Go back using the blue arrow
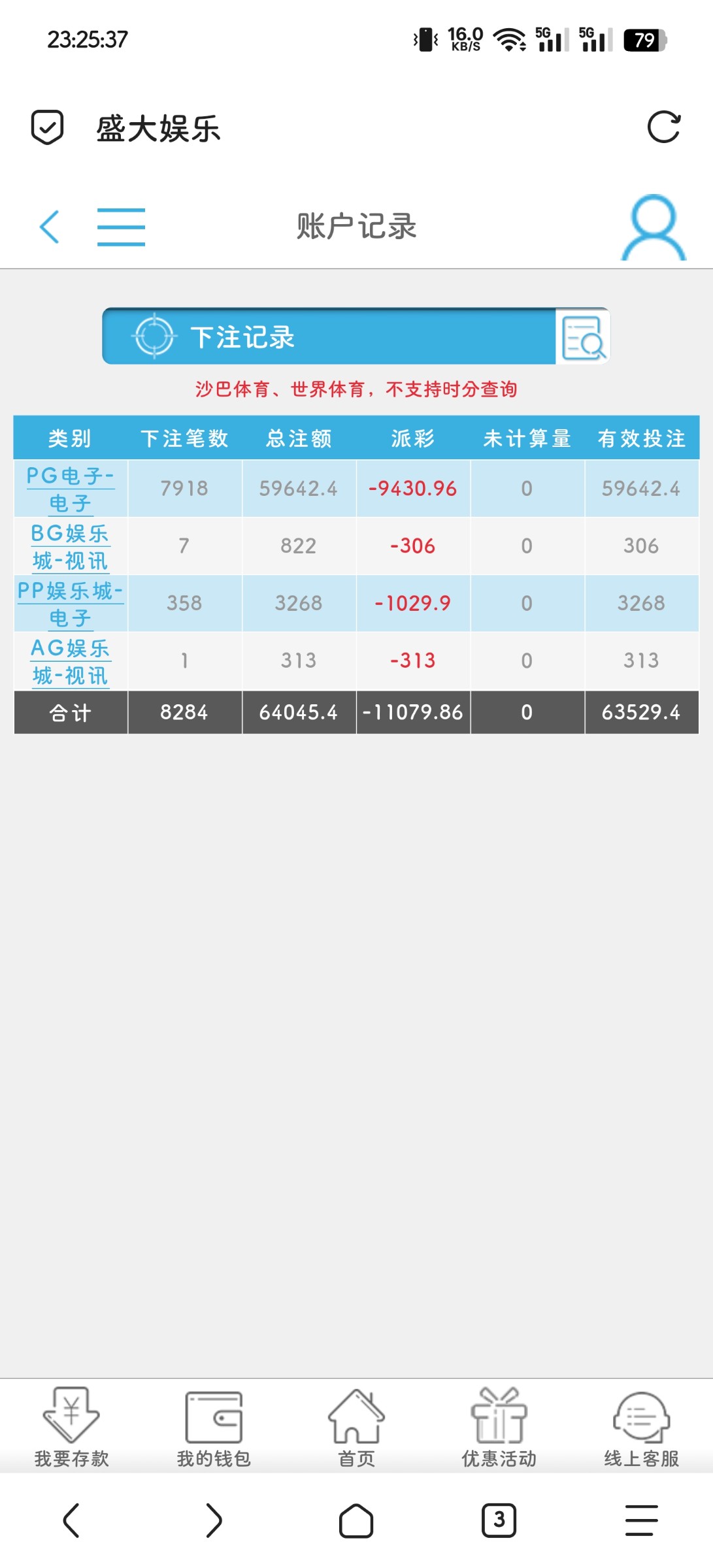 coord(50,227)
